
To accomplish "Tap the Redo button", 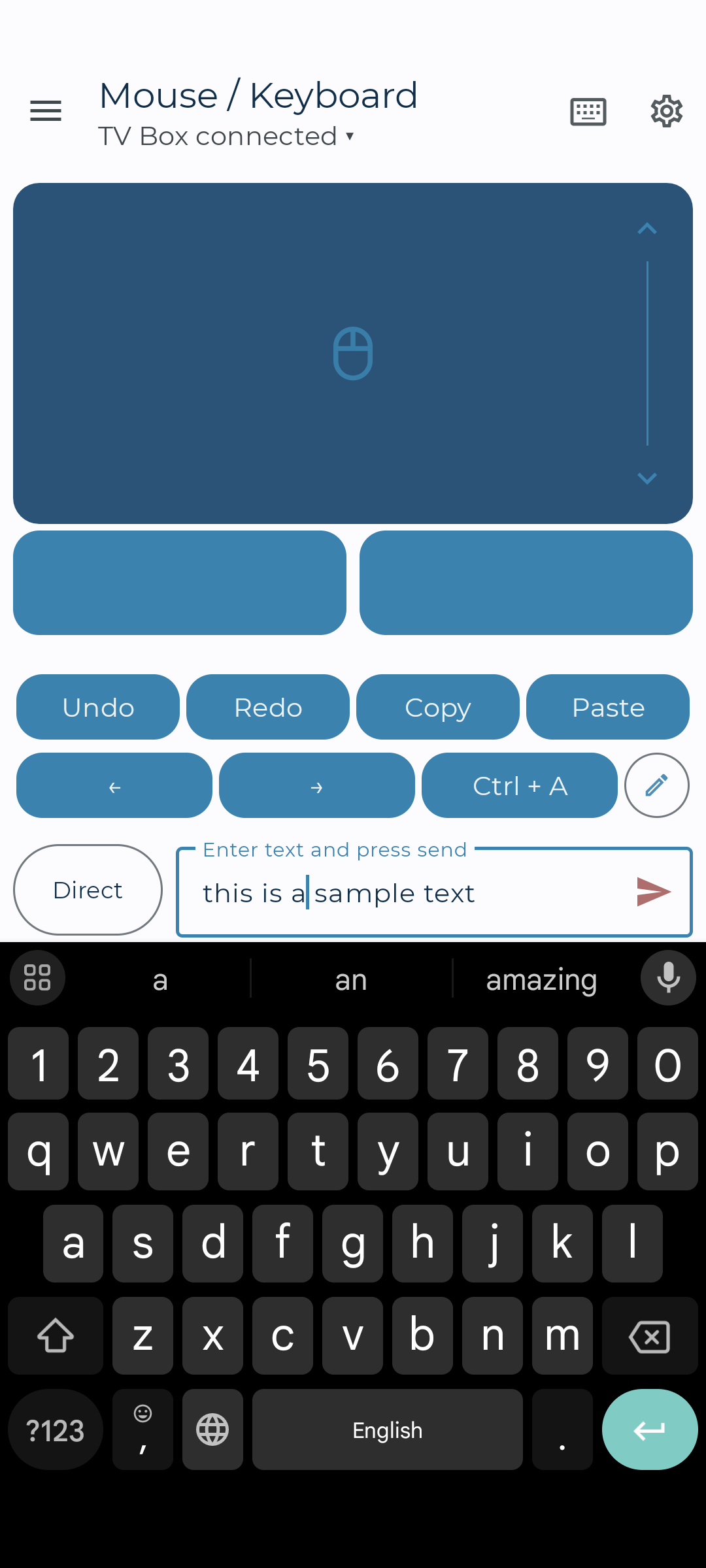I will point(268,707).
